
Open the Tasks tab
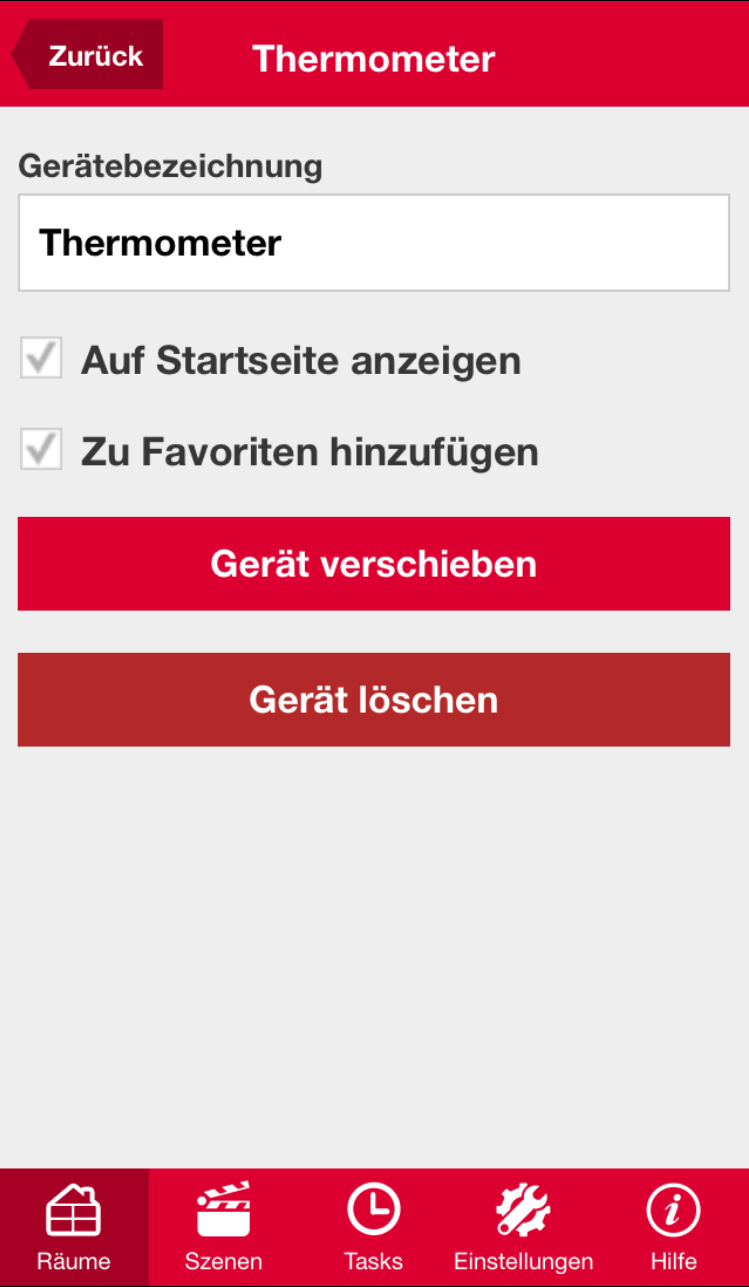(374, 1228)
